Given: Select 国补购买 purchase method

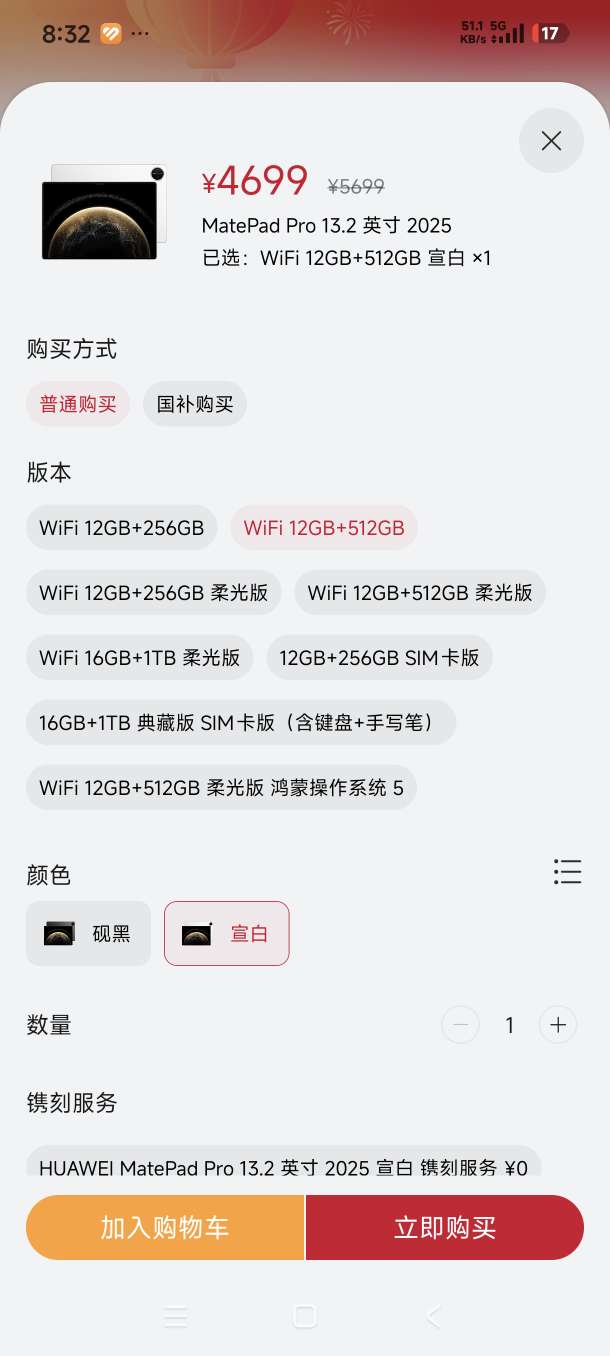Looking at the screenshot, I should [x=195, y=404].
